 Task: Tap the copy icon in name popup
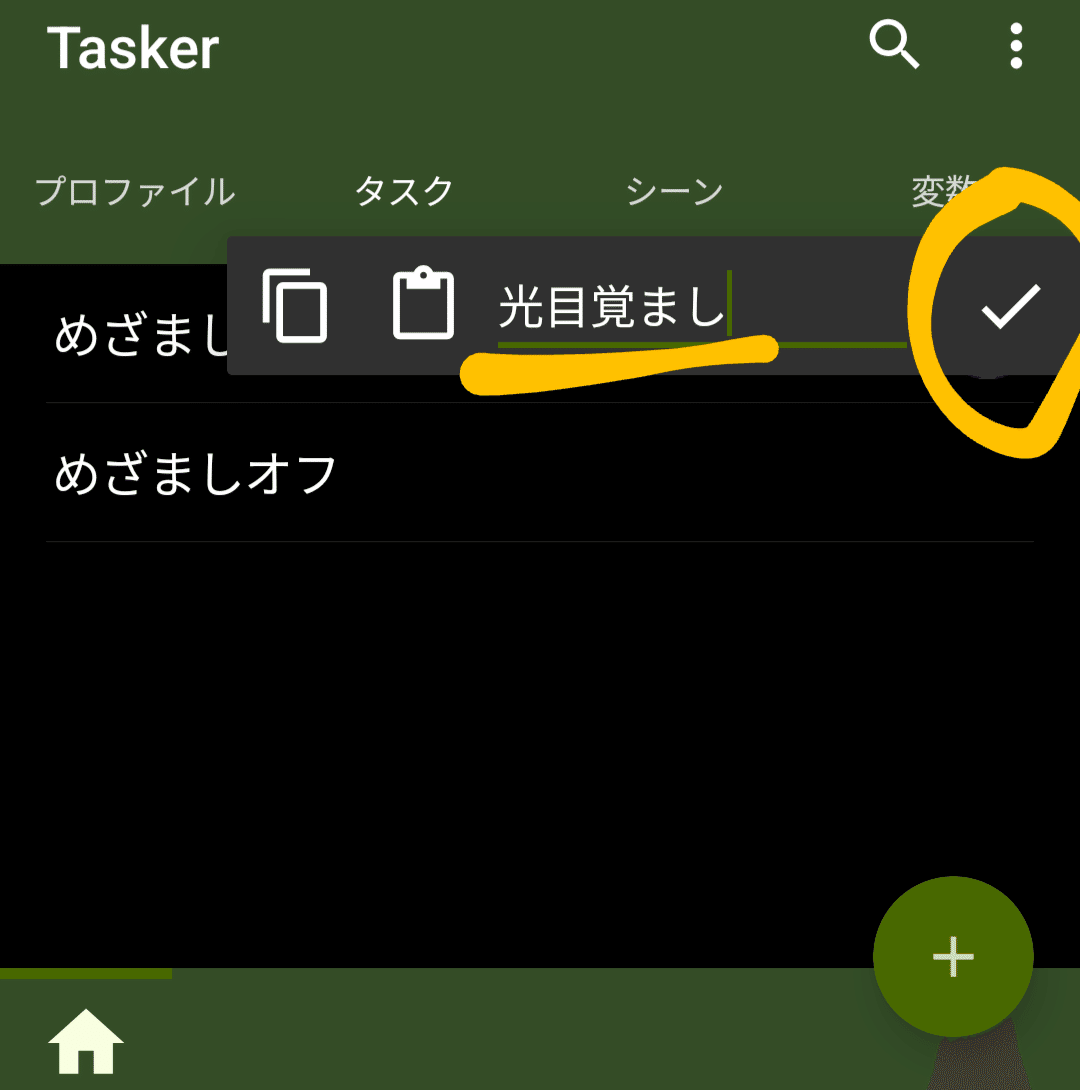point(294,305)
